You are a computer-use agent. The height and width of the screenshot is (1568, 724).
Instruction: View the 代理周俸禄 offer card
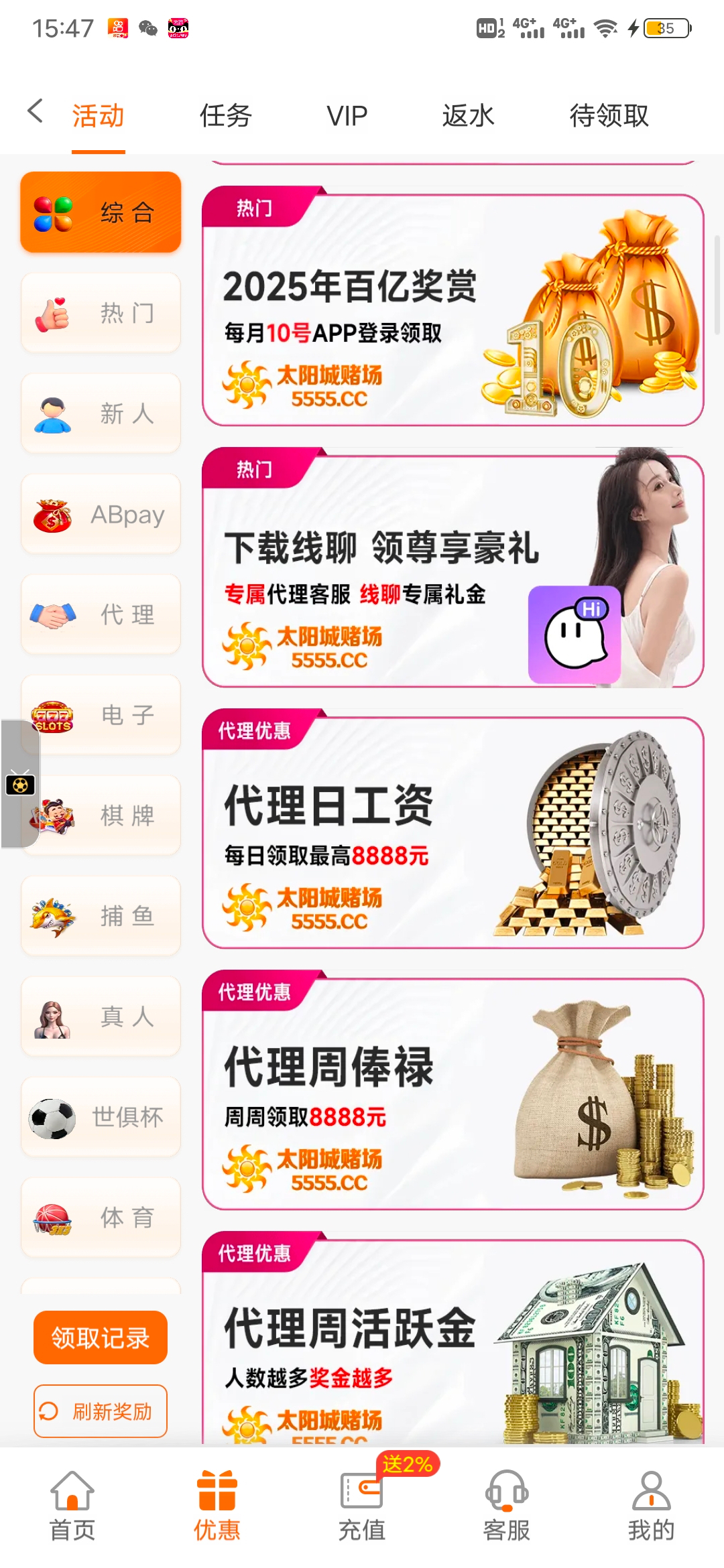(x=452, y=1094)
